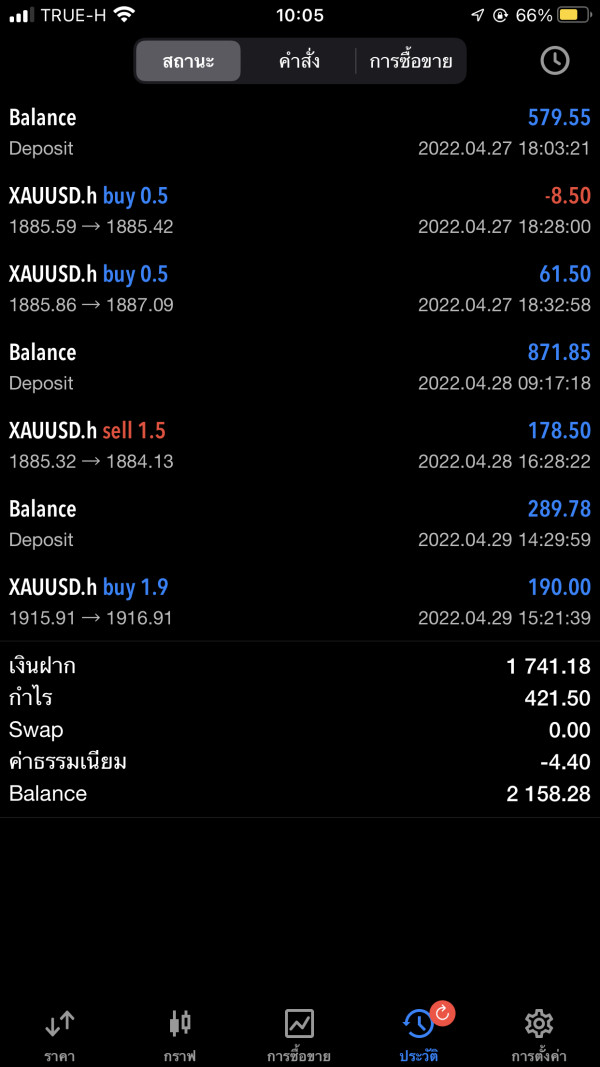This screenshot has height=1067, width=600.
Task: Select the ประวัติ history tab
Action: [x=419, y=1035]
